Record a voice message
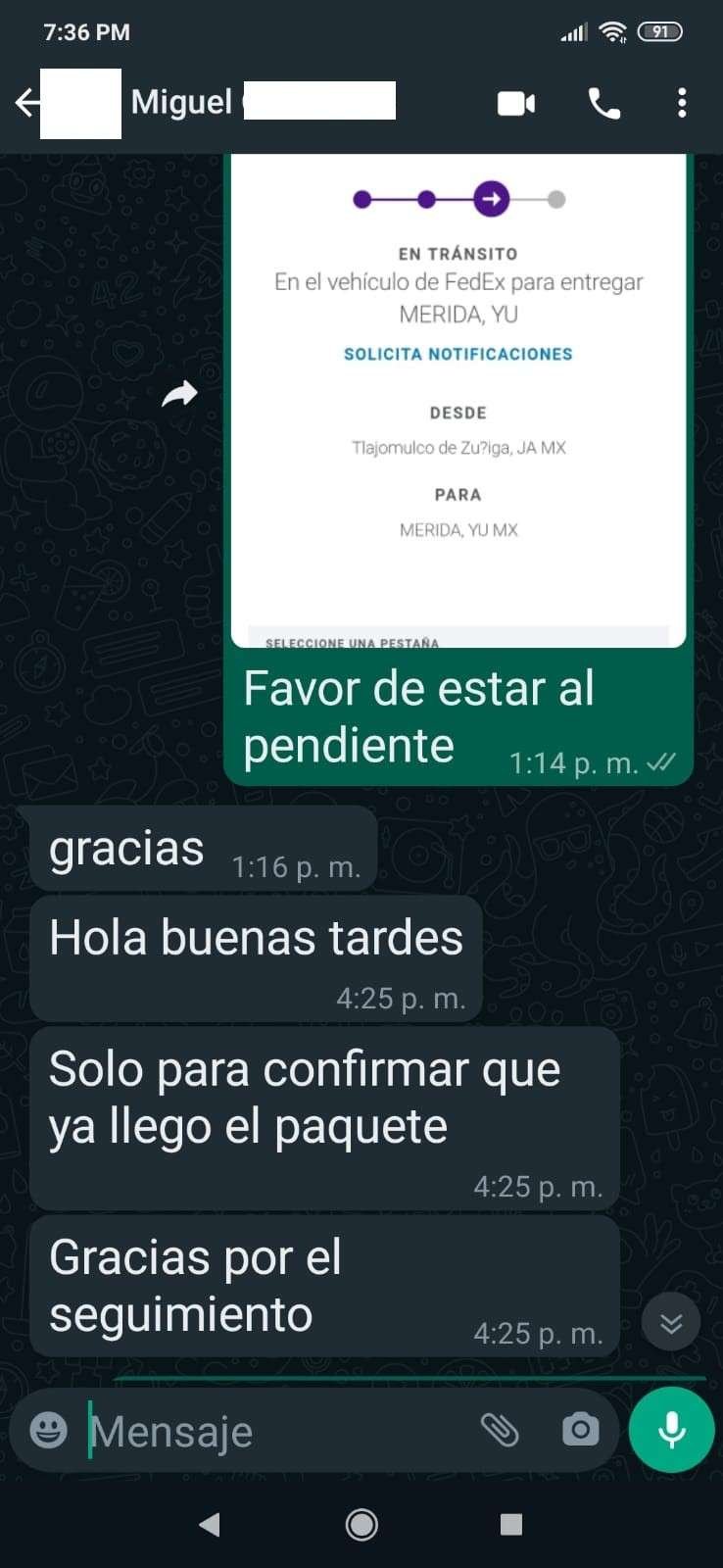 click(x=671, y=1430)
